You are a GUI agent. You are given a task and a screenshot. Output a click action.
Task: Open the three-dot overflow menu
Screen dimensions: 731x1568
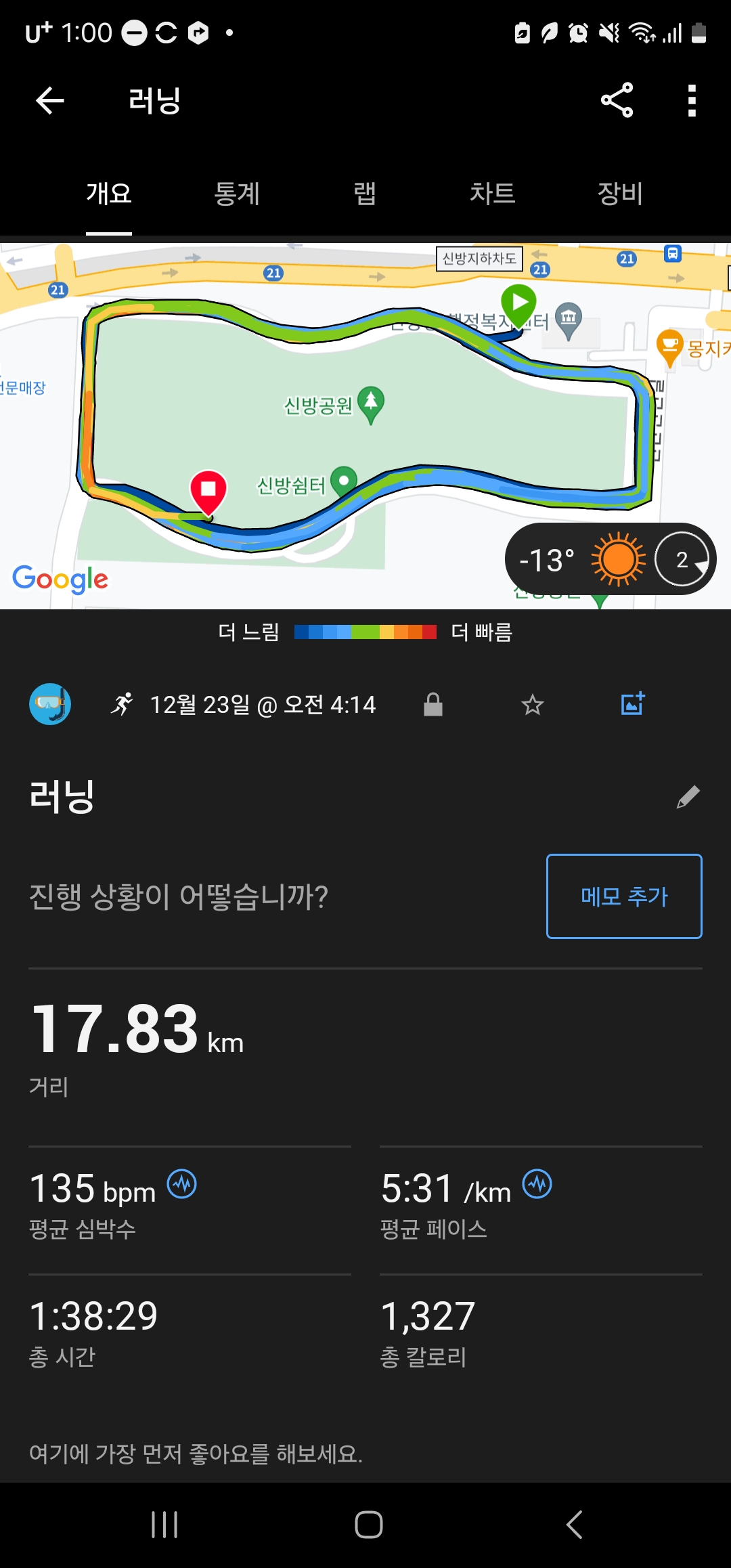(x=691, y=101)
